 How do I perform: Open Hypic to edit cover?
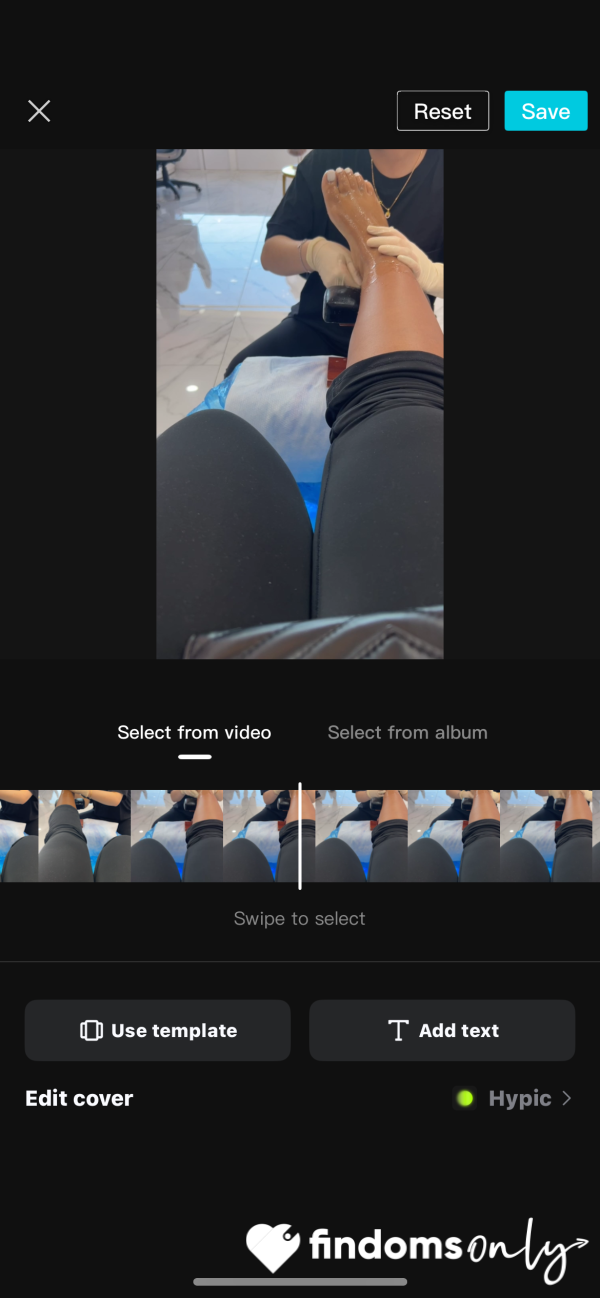coord(513,1098)
